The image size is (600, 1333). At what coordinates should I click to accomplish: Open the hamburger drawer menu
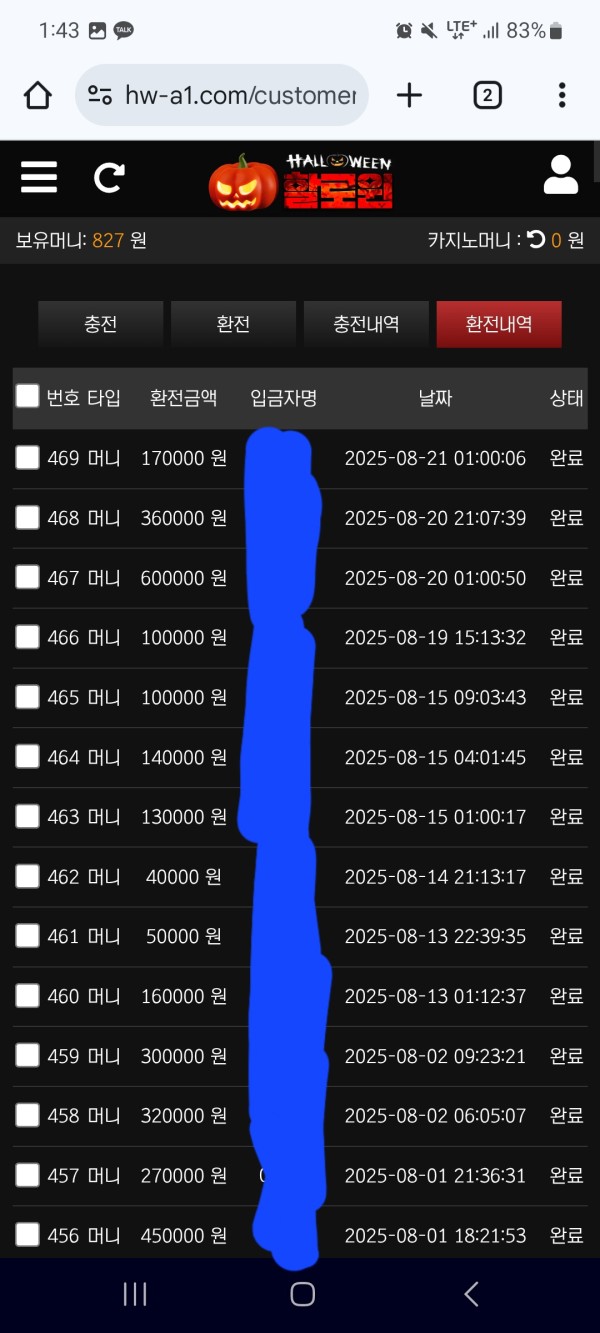click(39, 178)
